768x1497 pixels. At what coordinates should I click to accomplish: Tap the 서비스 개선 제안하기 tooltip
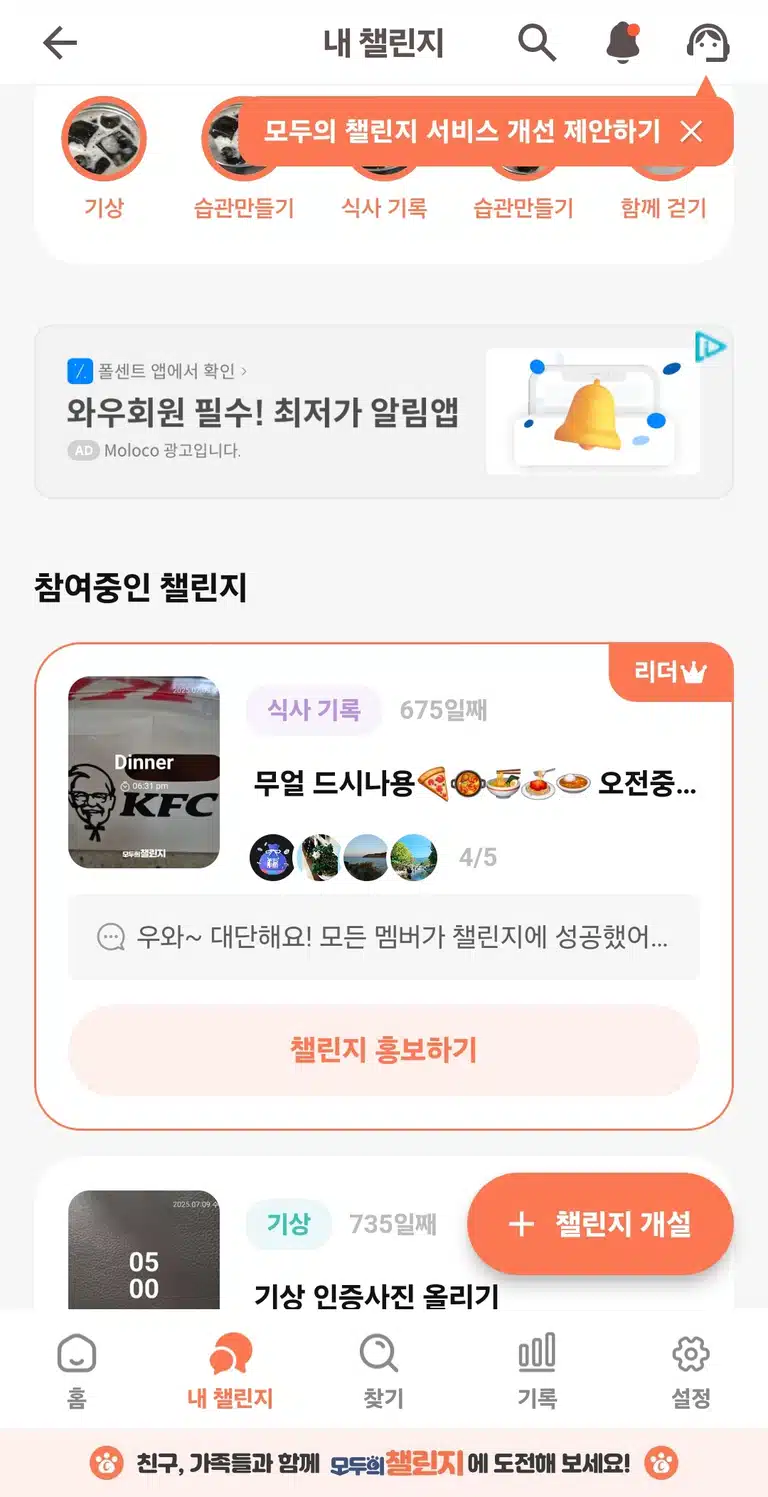coord(463,131)
